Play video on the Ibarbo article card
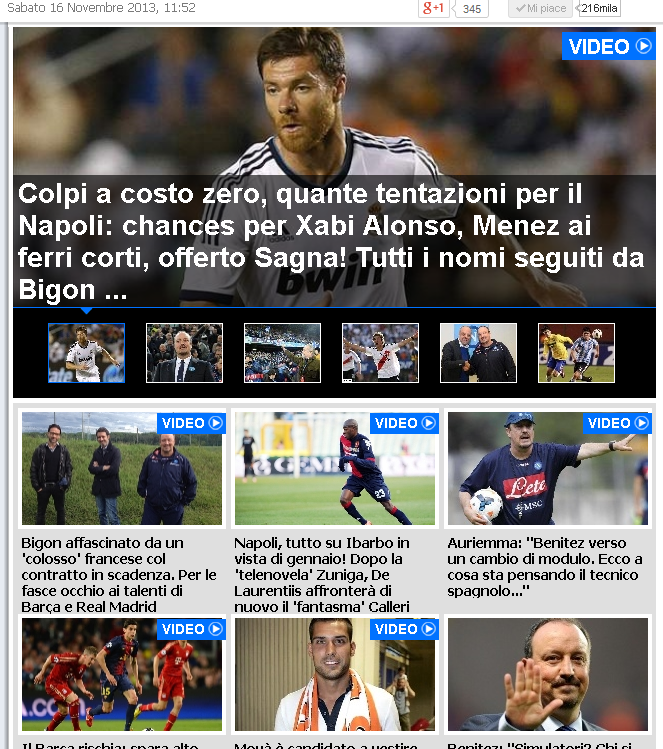The image size is (663, 749). click(405, 423)
